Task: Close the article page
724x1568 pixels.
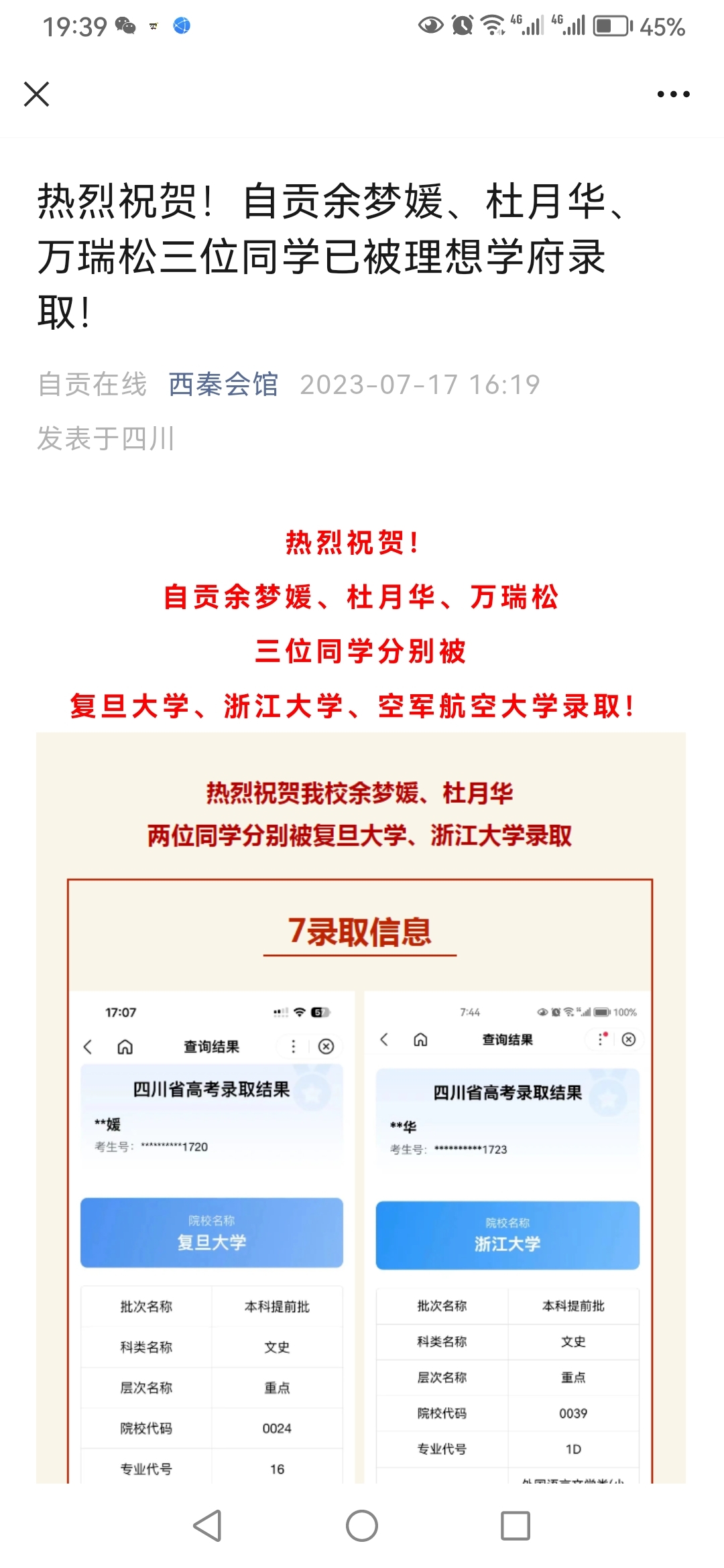Action: point(37,94)
